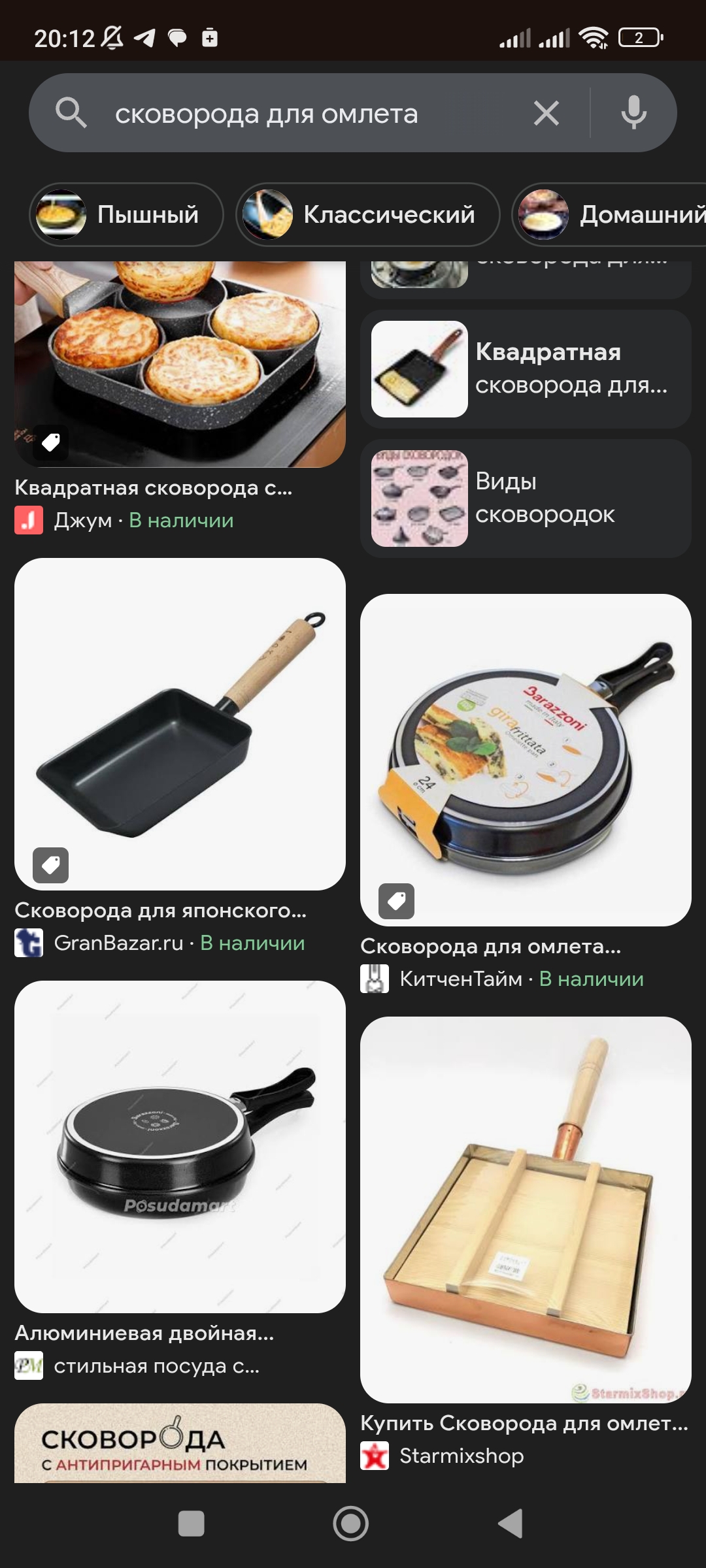
Task: Open the КитченТайм Barazzoni omelette pan
Action: coord(526,759)
